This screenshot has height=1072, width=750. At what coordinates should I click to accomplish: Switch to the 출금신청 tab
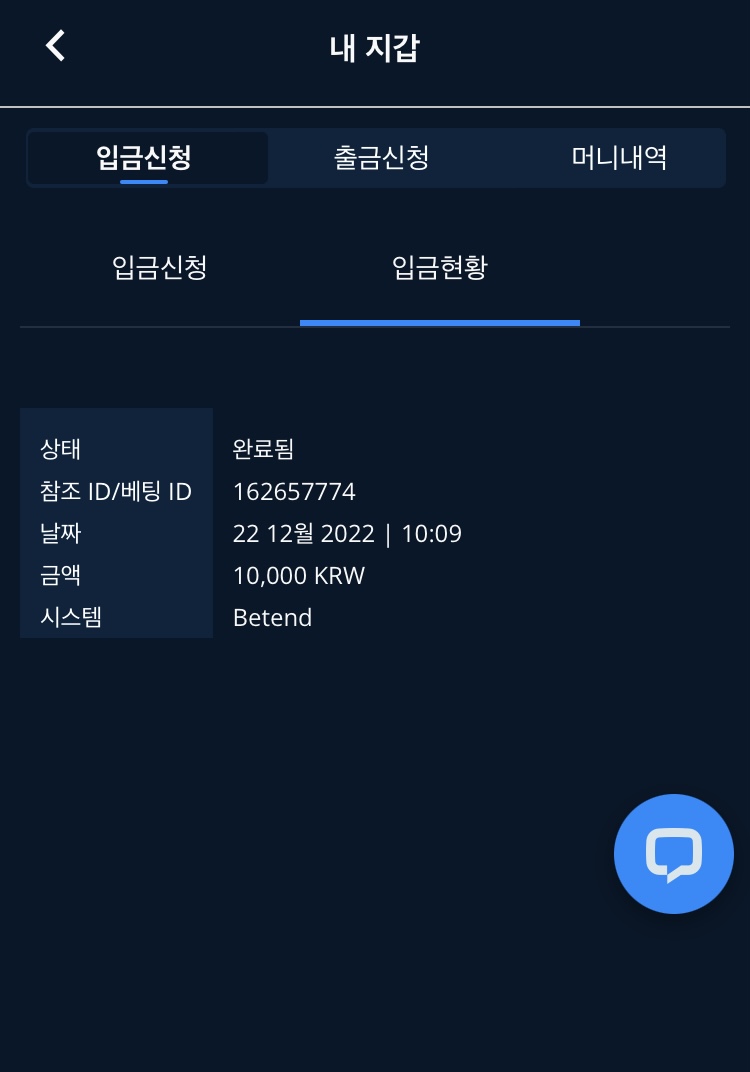pyautogui.click(x=381, y=158)
